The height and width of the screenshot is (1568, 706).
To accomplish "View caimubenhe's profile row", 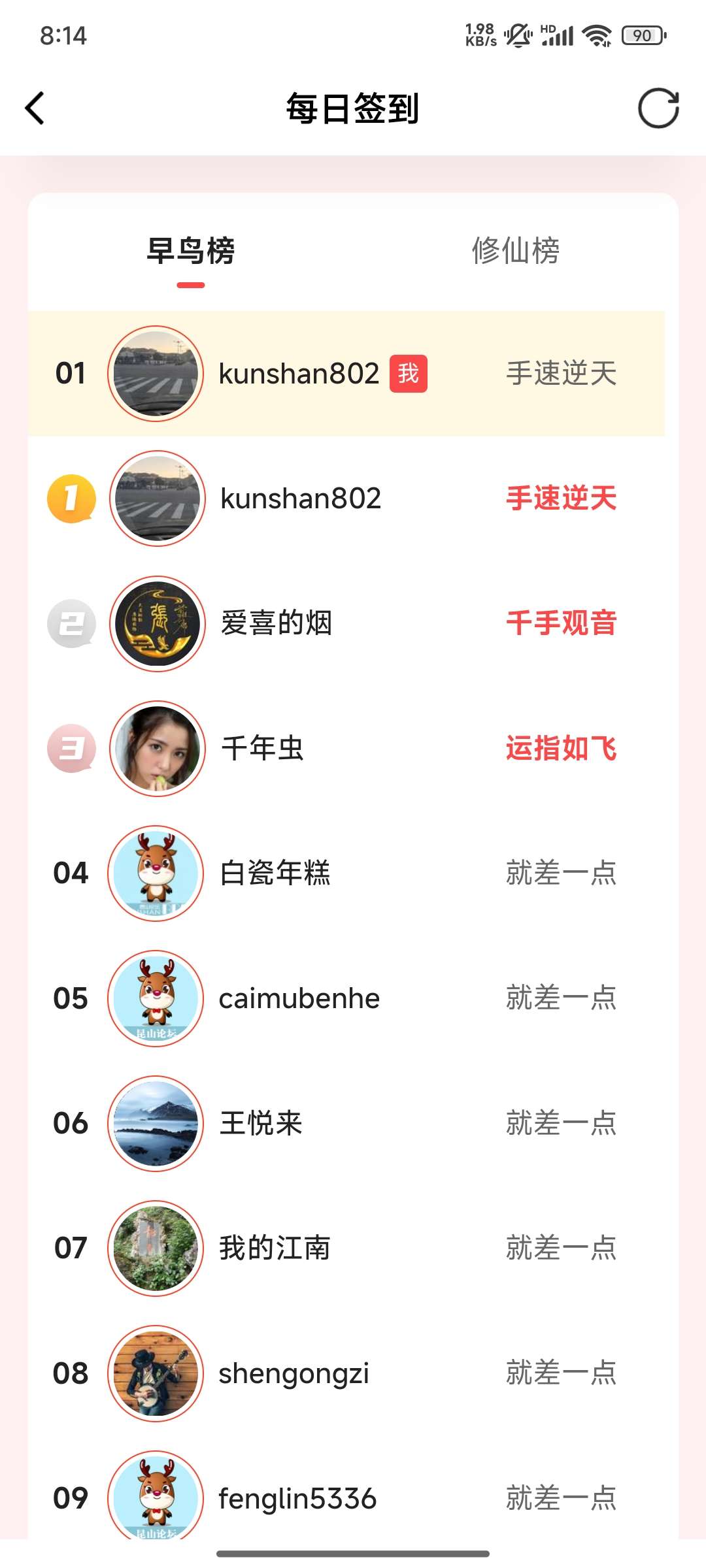I will (x=346, y=998).
